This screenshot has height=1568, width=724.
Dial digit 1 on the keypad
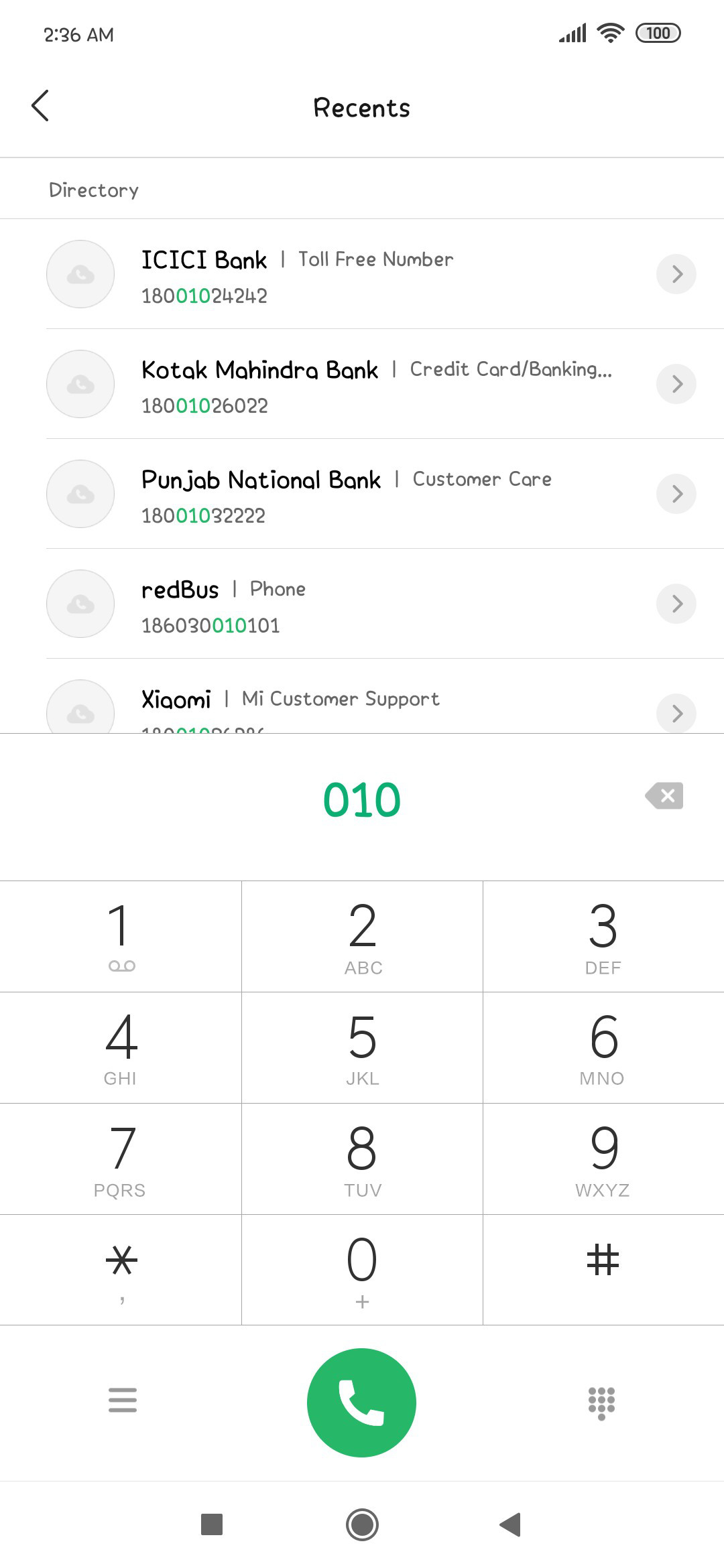121,937
